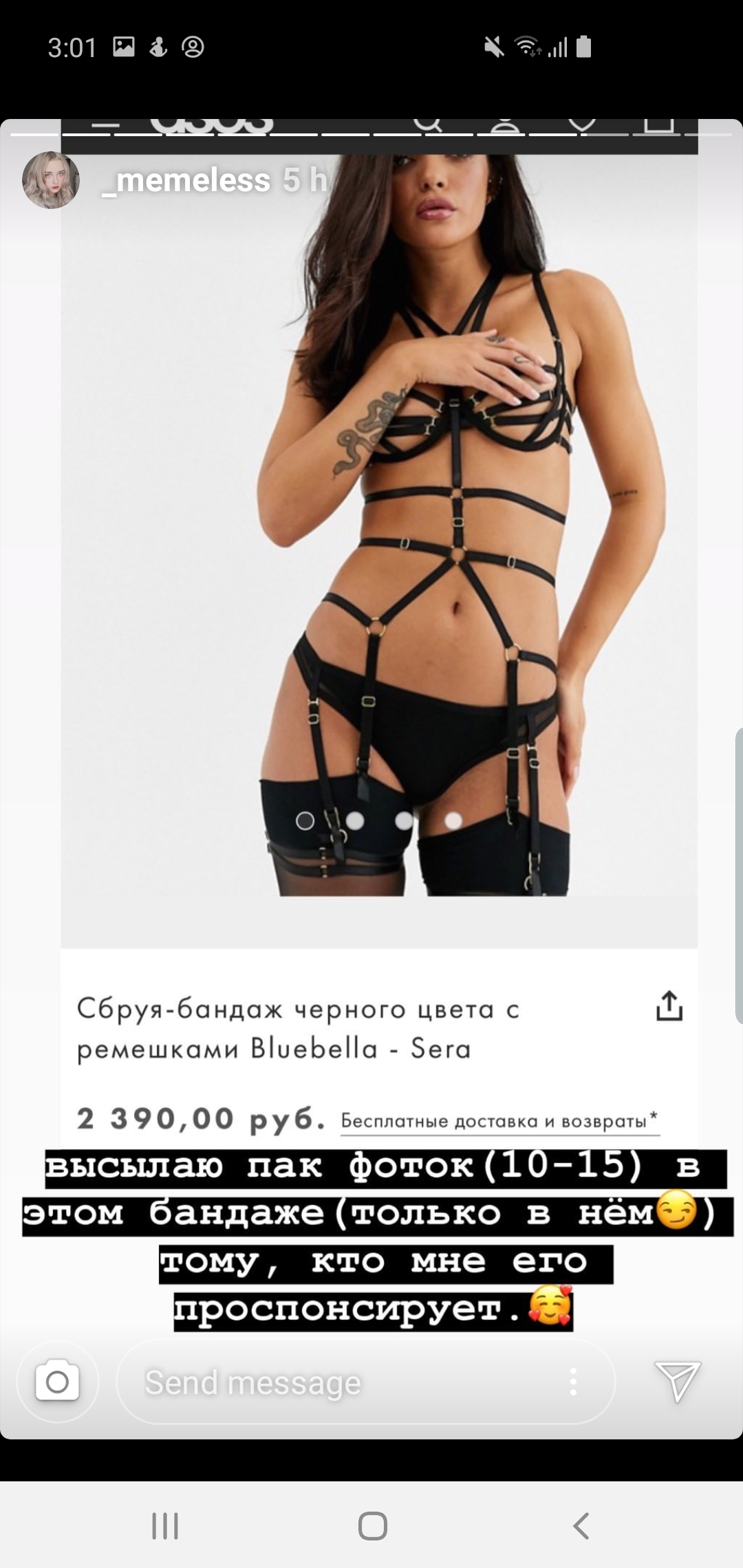Go to the home screen
The height and width of the screenshot is (1568, 743).
coord(372,1525)
